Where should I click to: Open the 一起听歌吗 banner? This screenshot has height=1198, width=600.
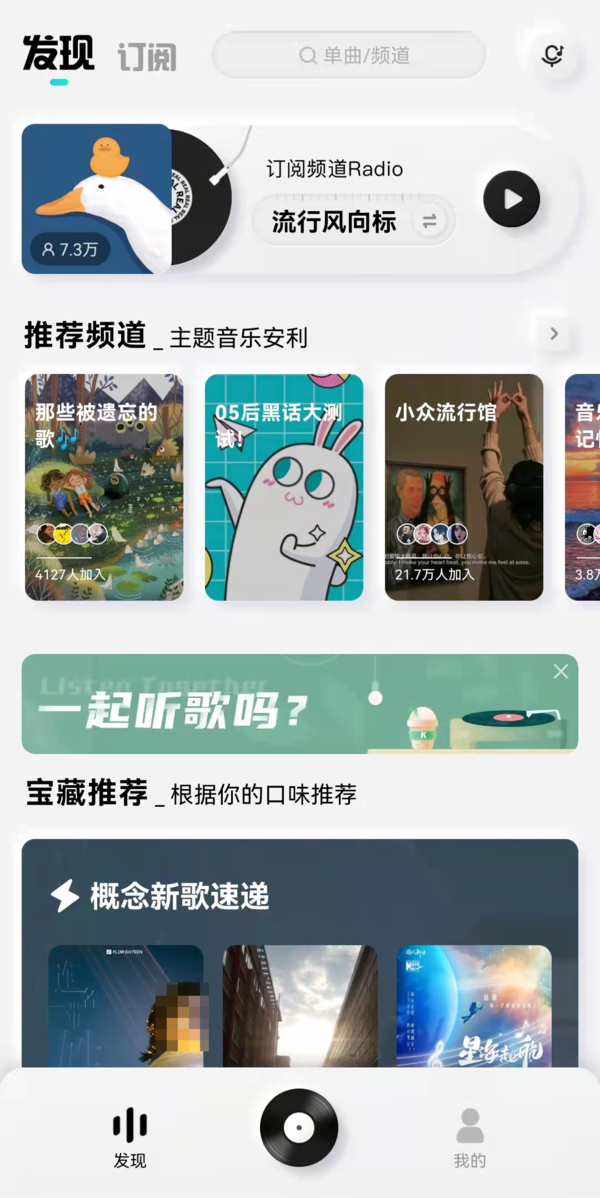[x=280, y=704]
